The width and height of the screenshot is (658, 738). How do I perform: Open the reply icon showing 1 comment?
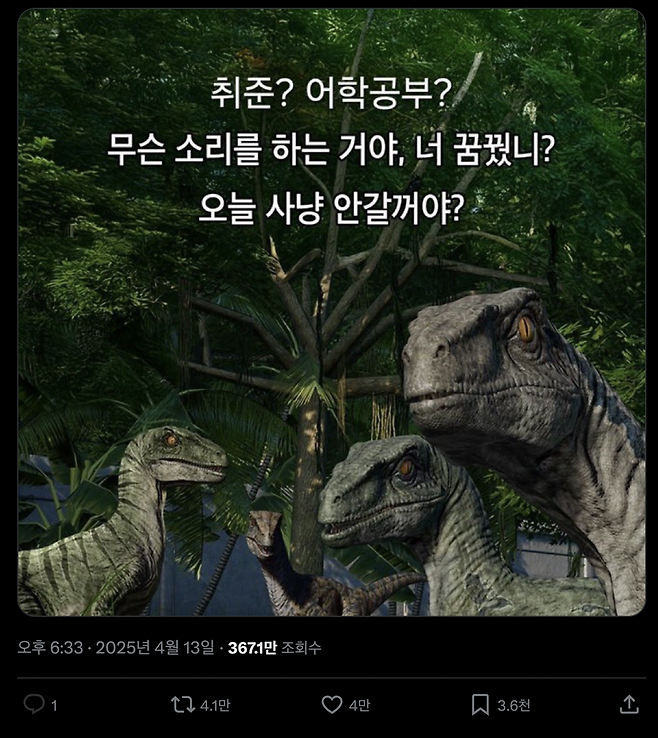click(34, 705)
